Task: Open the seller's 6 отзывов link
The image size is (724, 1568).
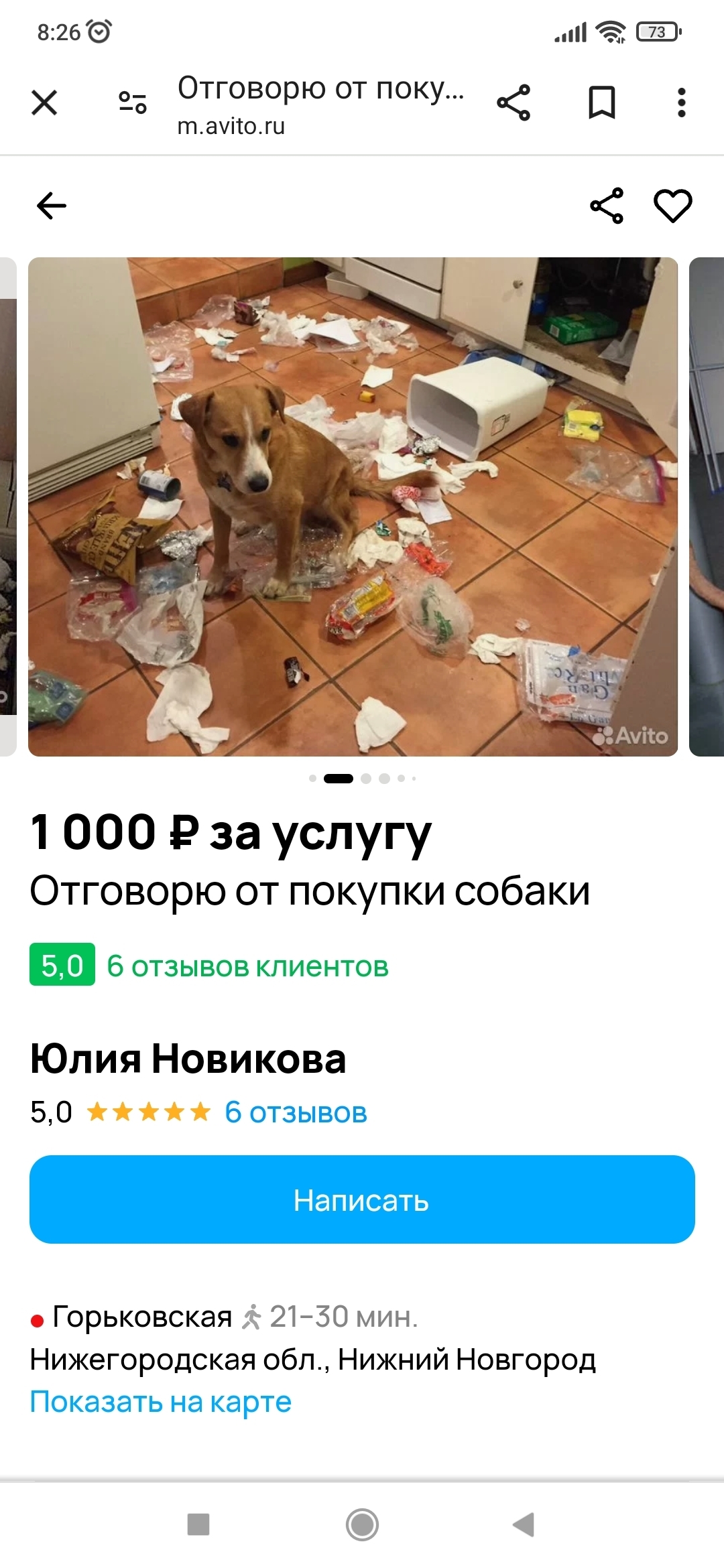Action: point(296,1112)
